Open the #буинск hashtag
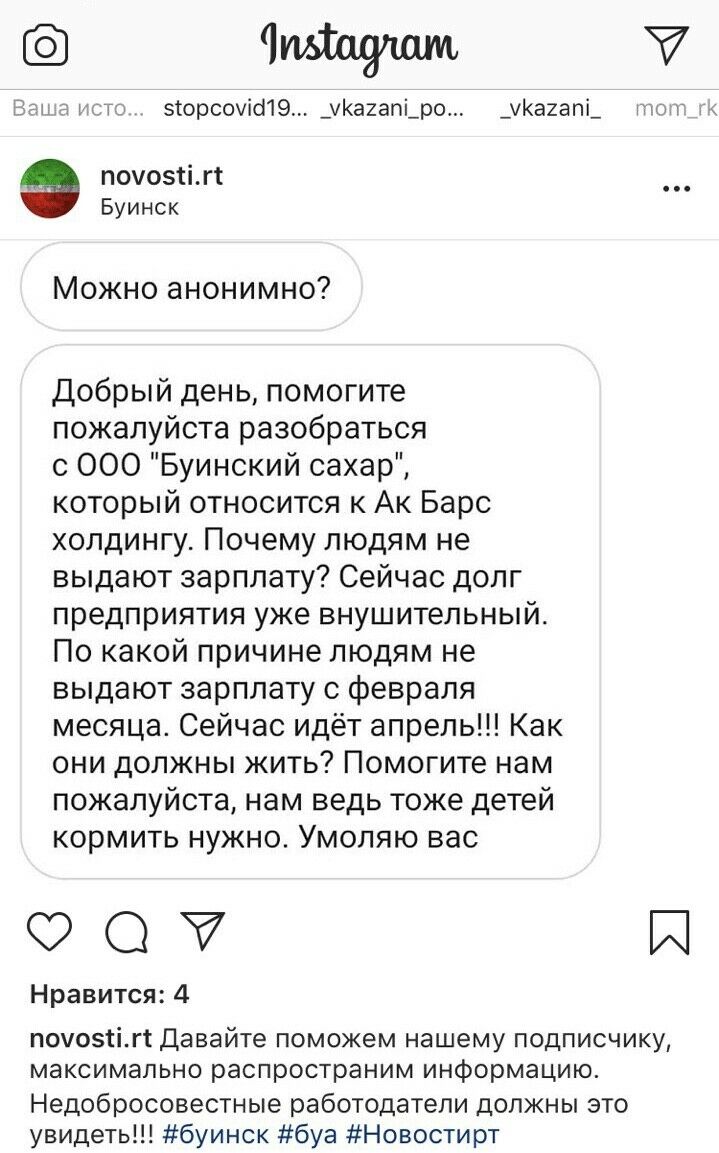The image size is (719, 1153). (x=213, y=1134)
